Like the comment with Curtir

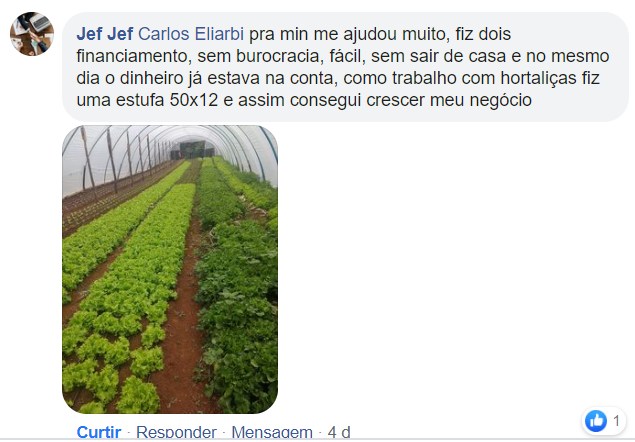[99, 432]
